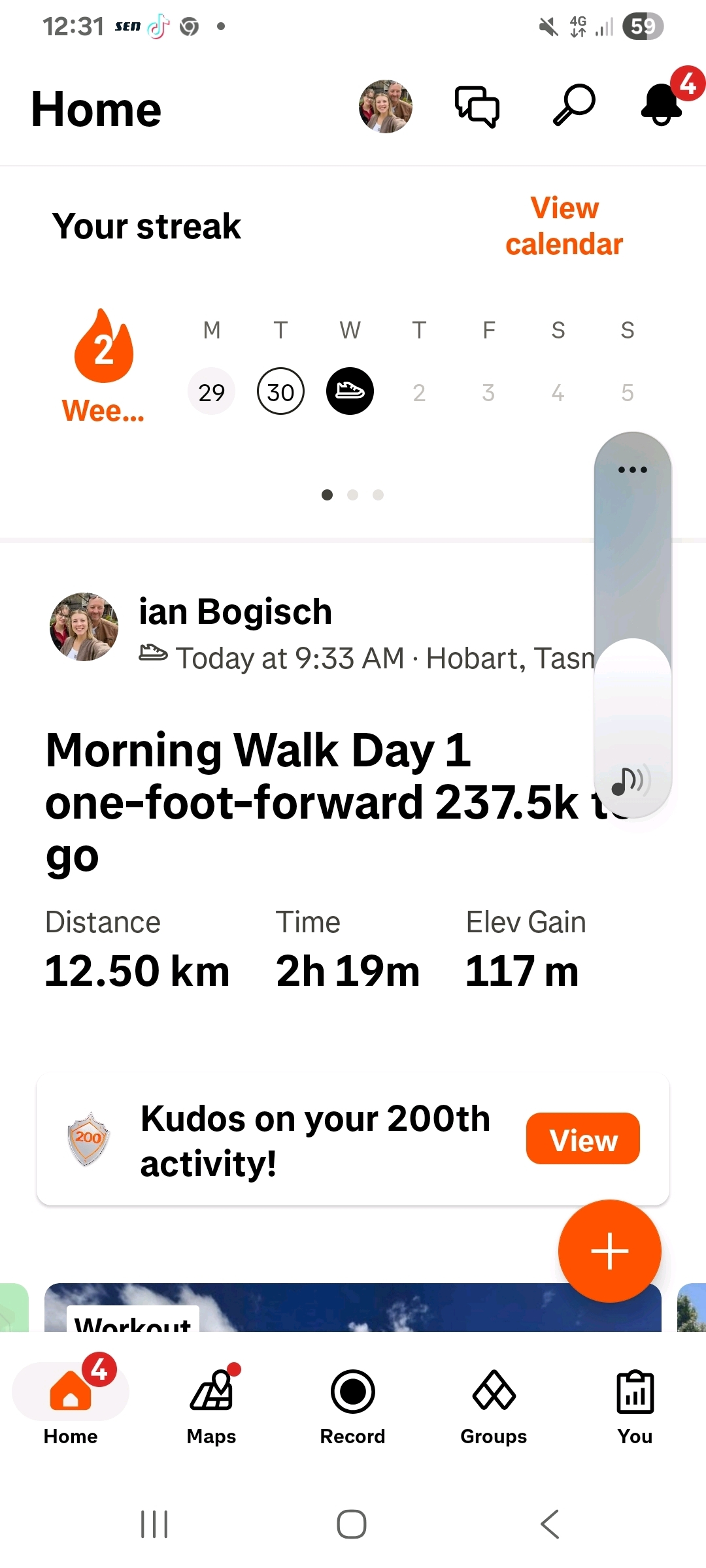
Task: Open the messages chat icon
Action: [x=477, y=107]
